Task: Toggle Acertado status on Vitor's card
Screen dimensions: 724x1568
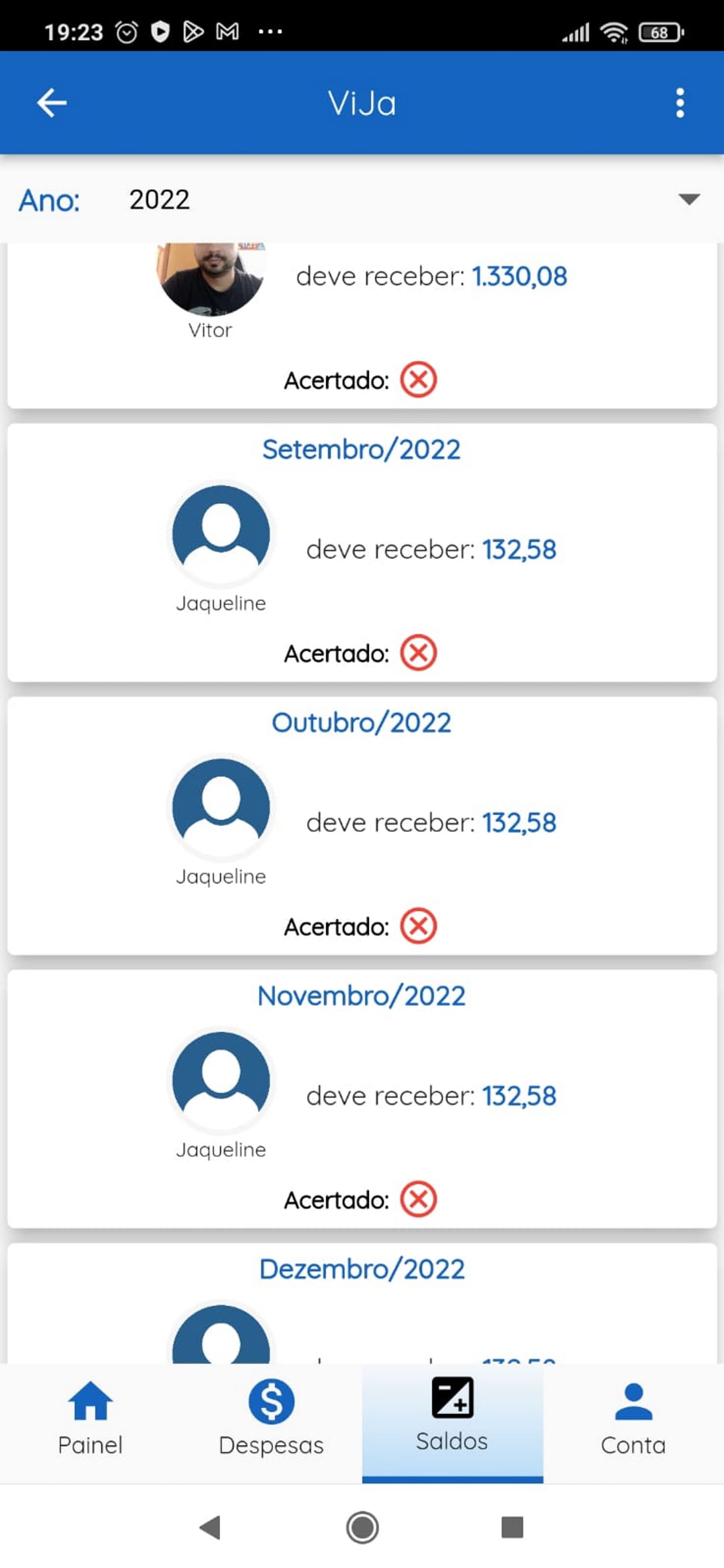Action: [x=418, y=380]
